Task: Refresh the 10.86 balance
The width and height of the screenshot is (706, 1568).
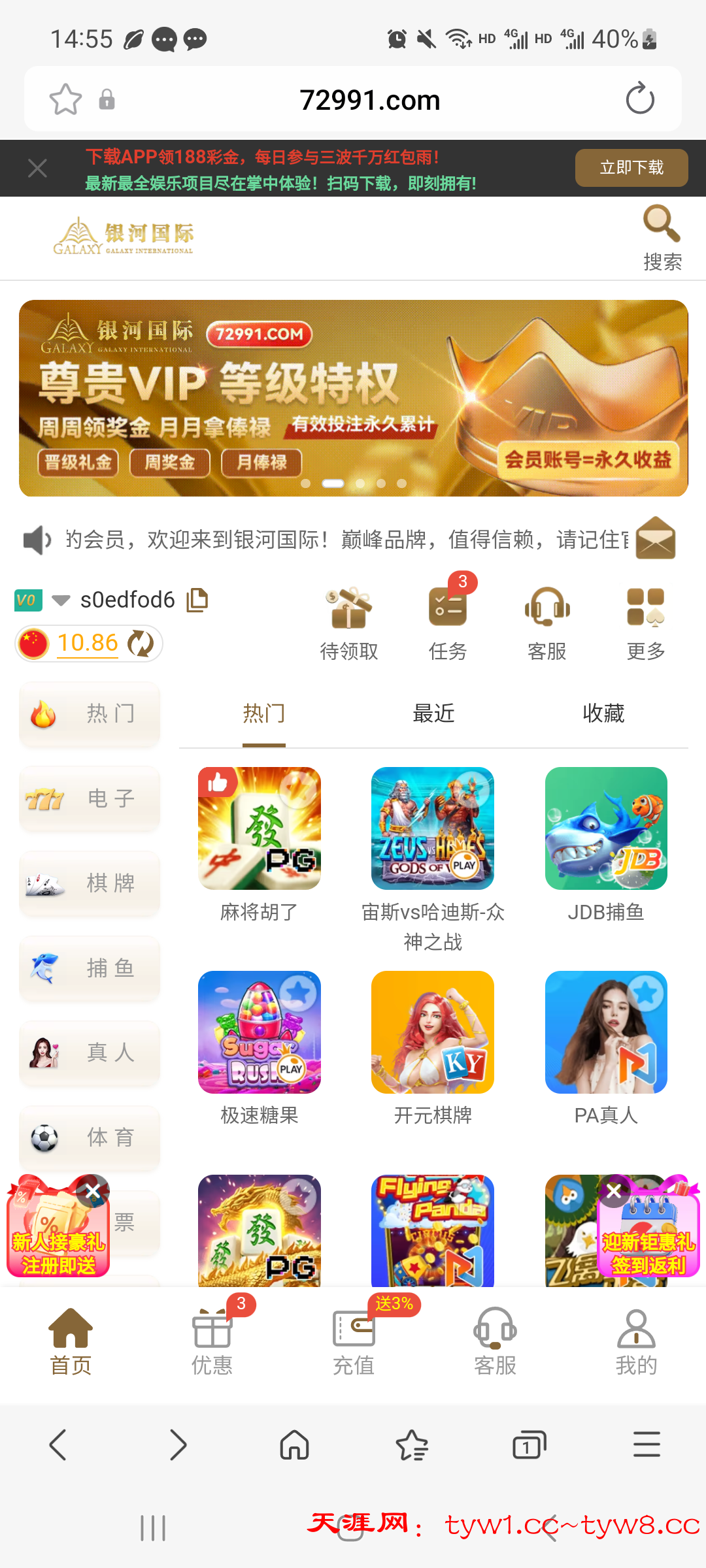Action: pos(141,644)
